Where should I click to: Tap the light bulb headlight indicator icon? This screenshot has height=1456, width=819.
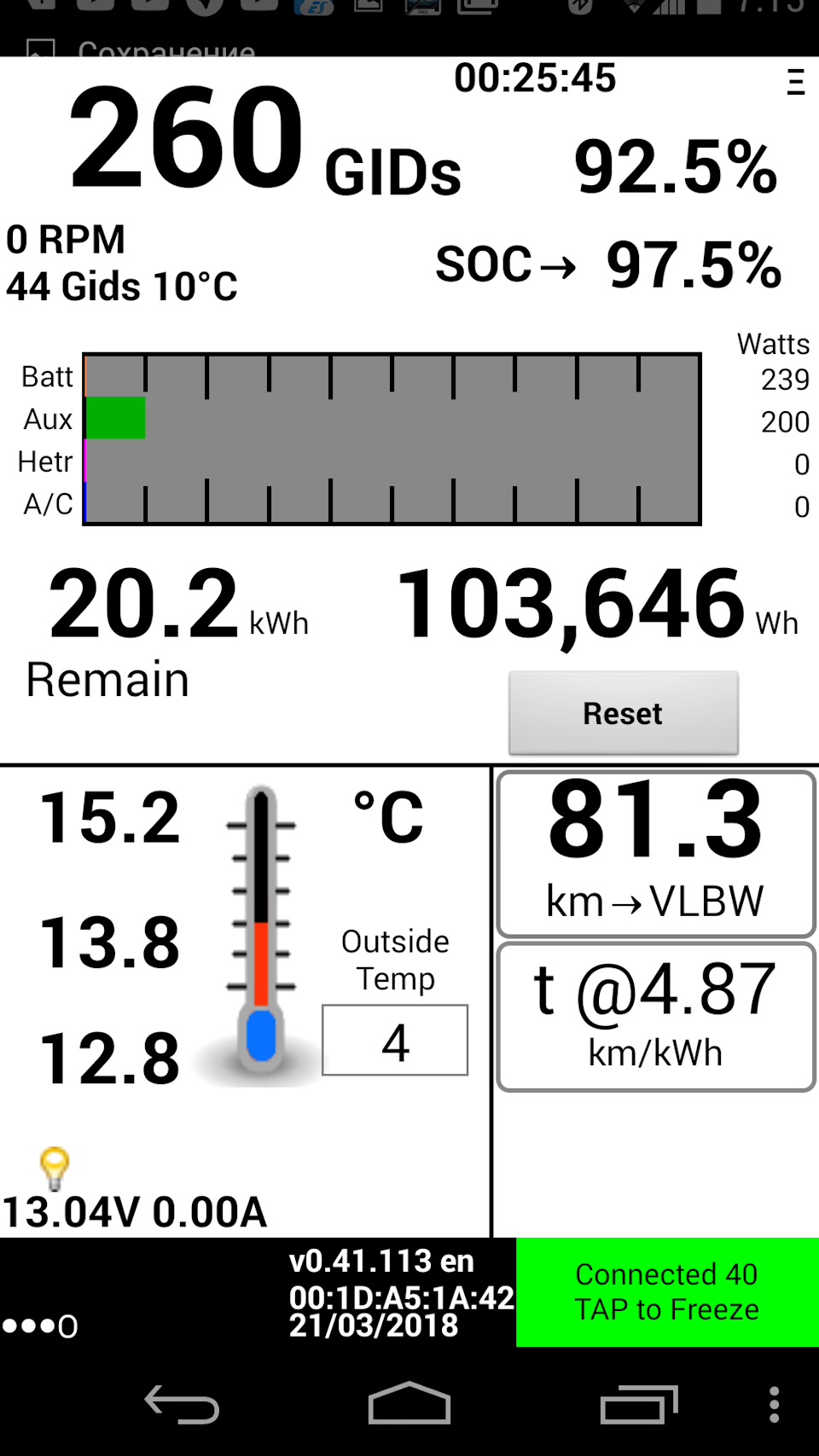coord(55,1167)
